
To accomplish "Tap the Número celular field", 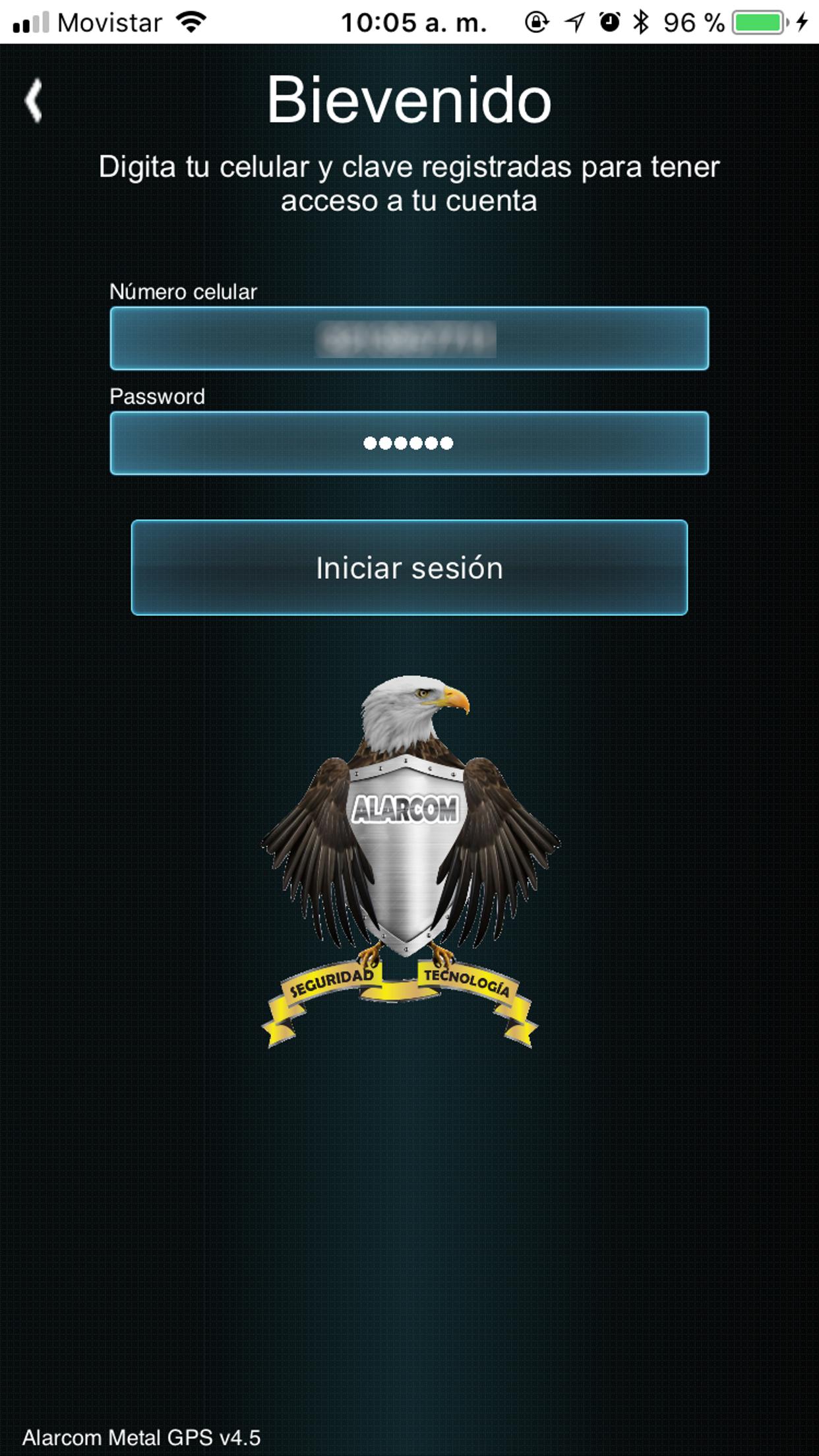I will pyautogui.click(x=409, y=338).
